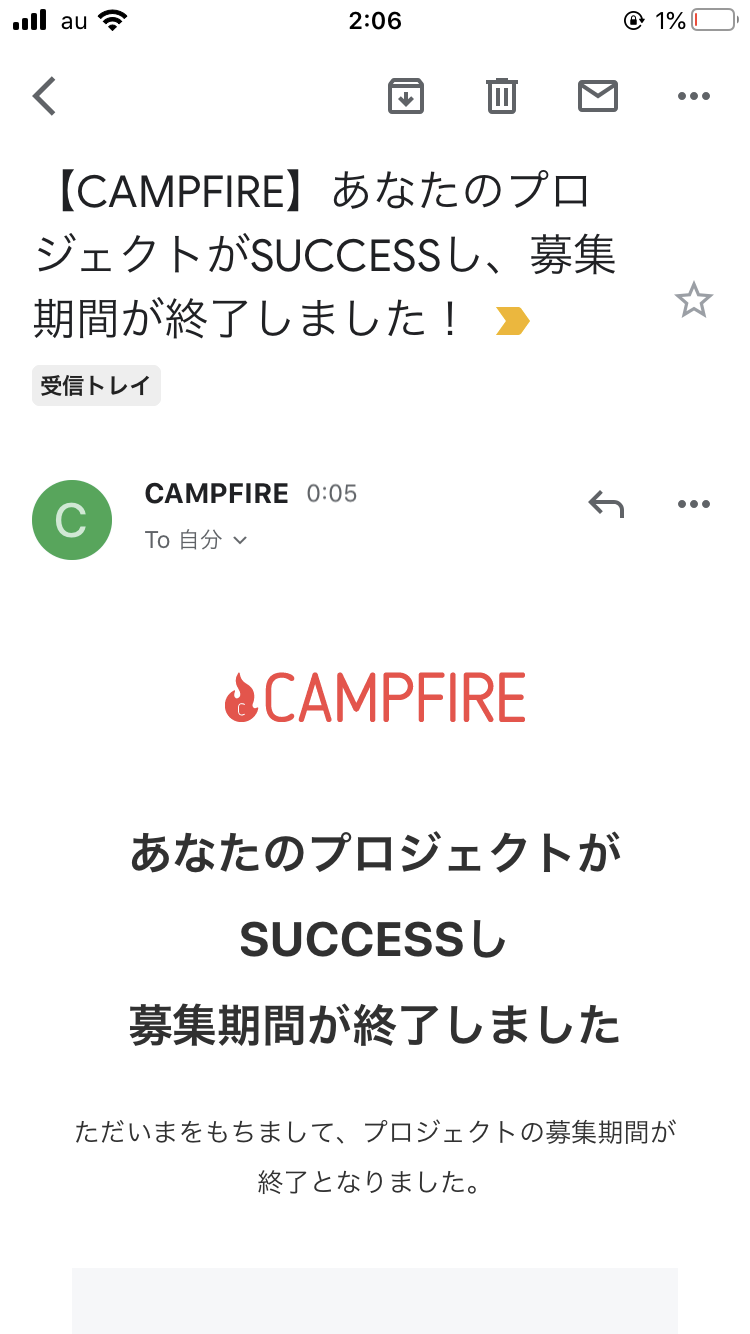Delete this email with the trash icon
The width and height of the screenshot is (750, 1334).
[x=501, y=96]
